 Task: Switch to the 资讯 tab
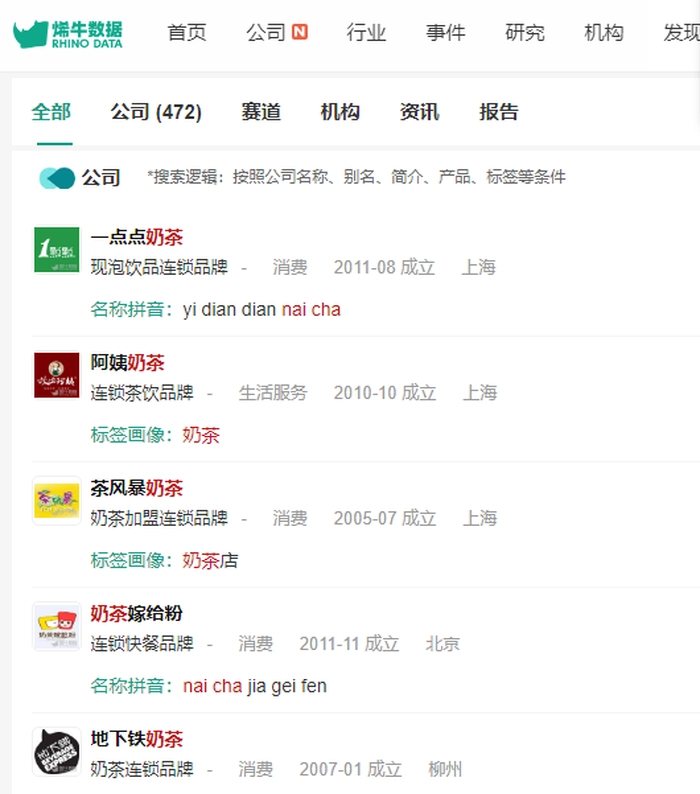(419, 112)
